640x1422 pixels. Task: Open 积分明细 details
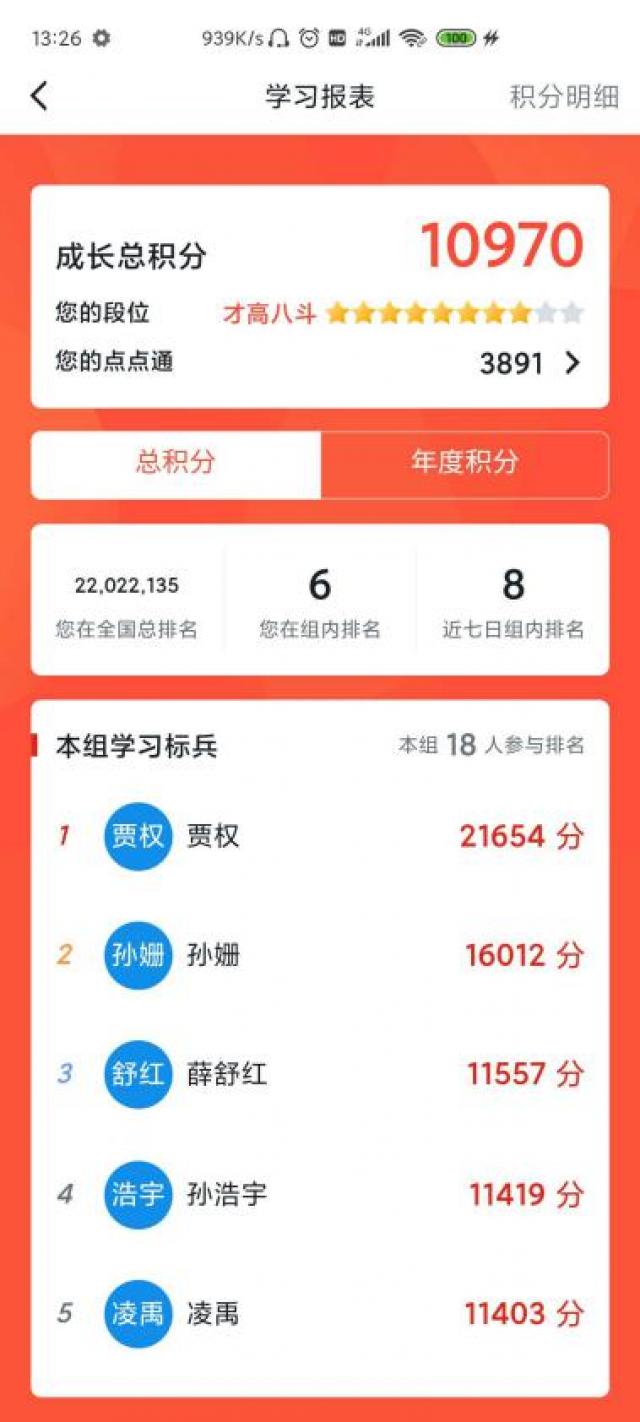click(x=564, y=97)
